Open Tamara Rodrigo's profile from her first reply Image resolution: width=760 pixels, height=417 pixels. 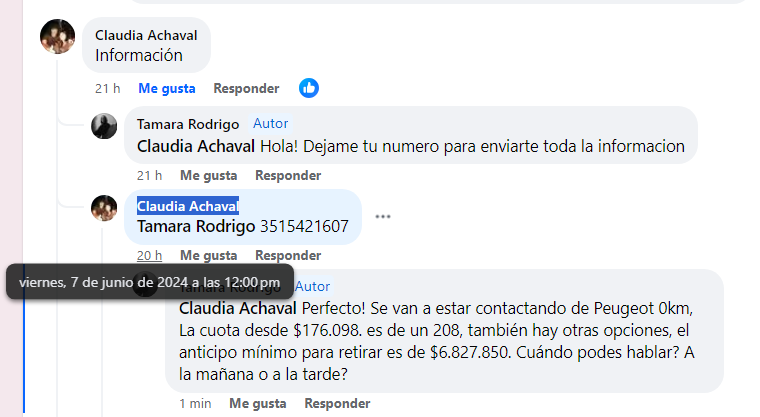187,124
